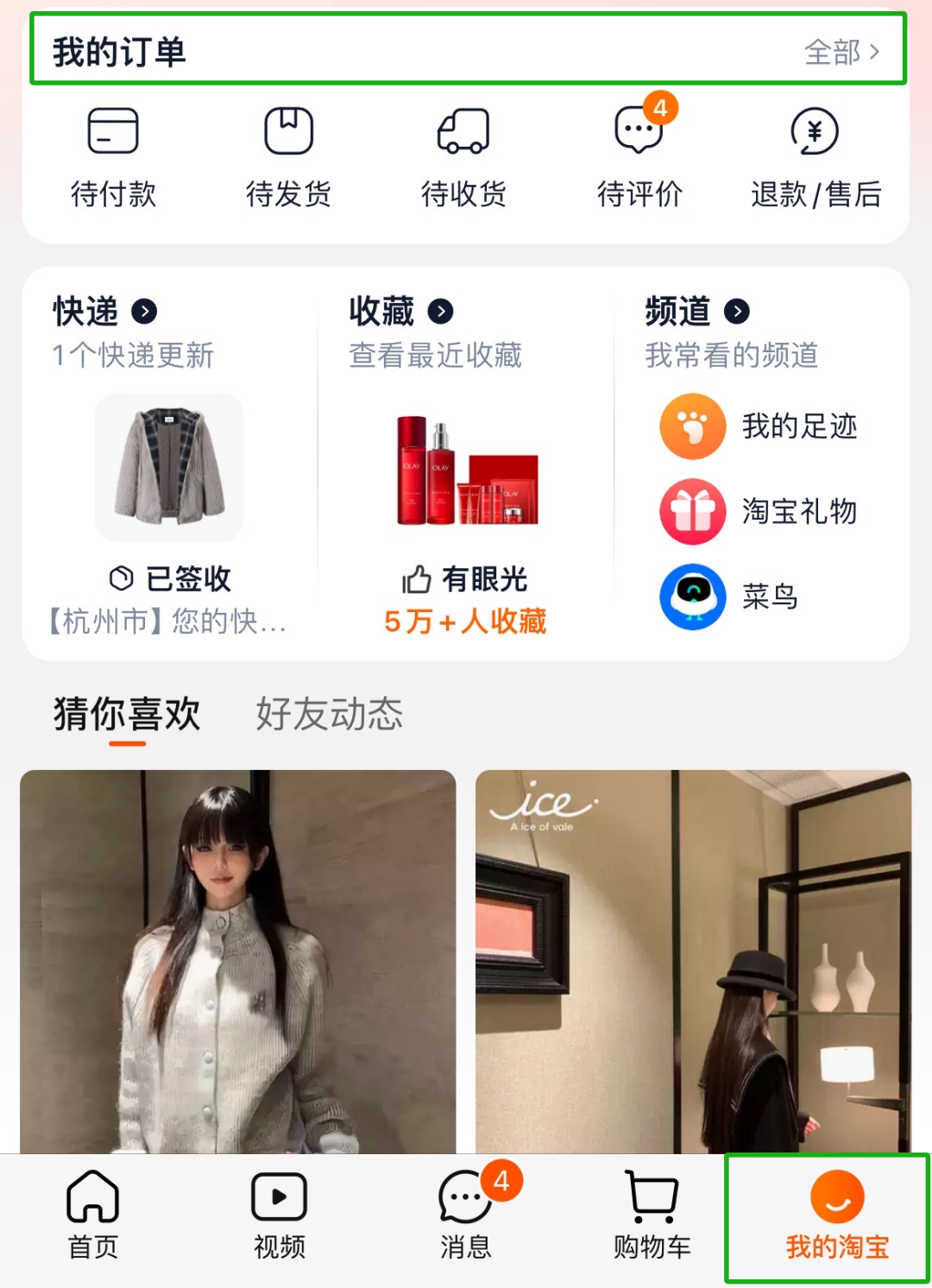Open the 退款/售后 refunds icon
This screenshot has height=1288, width=932.
pyautogui.click(x=815, y=131)
